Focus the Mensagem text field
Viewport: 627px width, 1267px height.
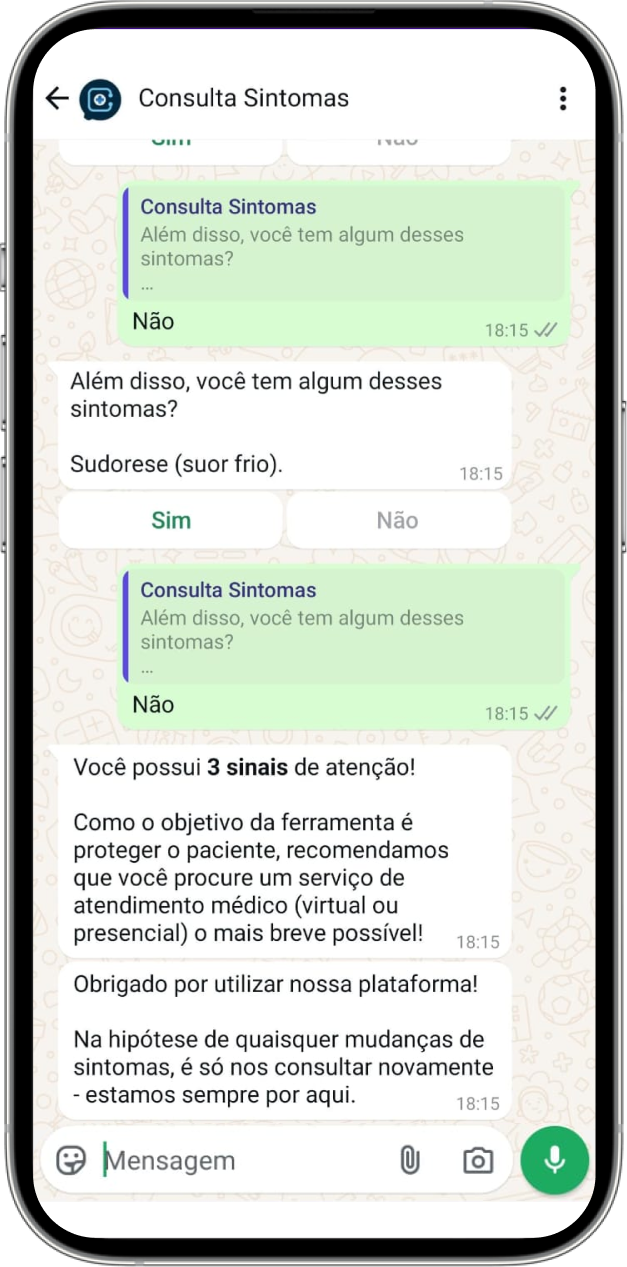point(240,1160)
